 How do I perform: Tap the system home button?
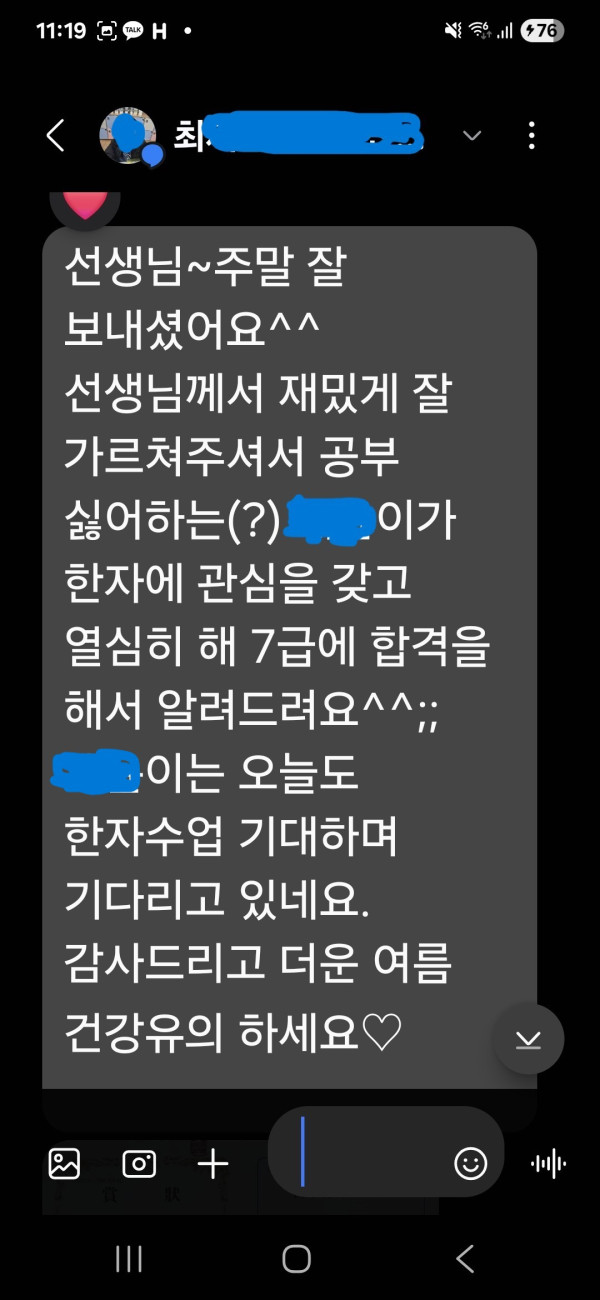(x=296, y=1259)
